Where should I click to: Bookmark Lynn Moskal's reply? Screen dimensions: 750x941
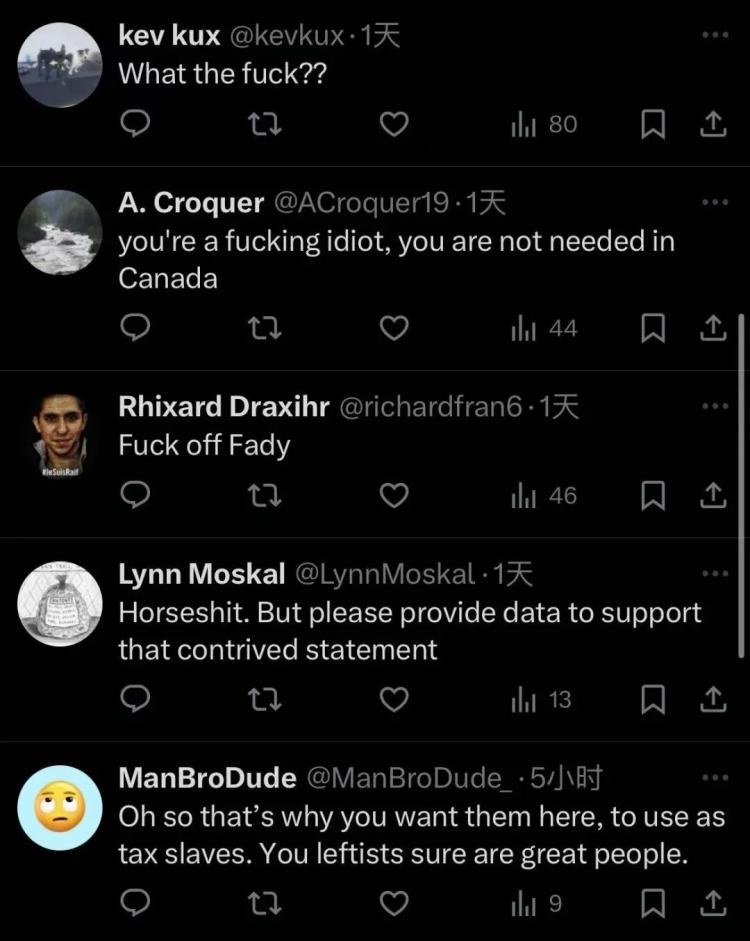pos(653,700)
